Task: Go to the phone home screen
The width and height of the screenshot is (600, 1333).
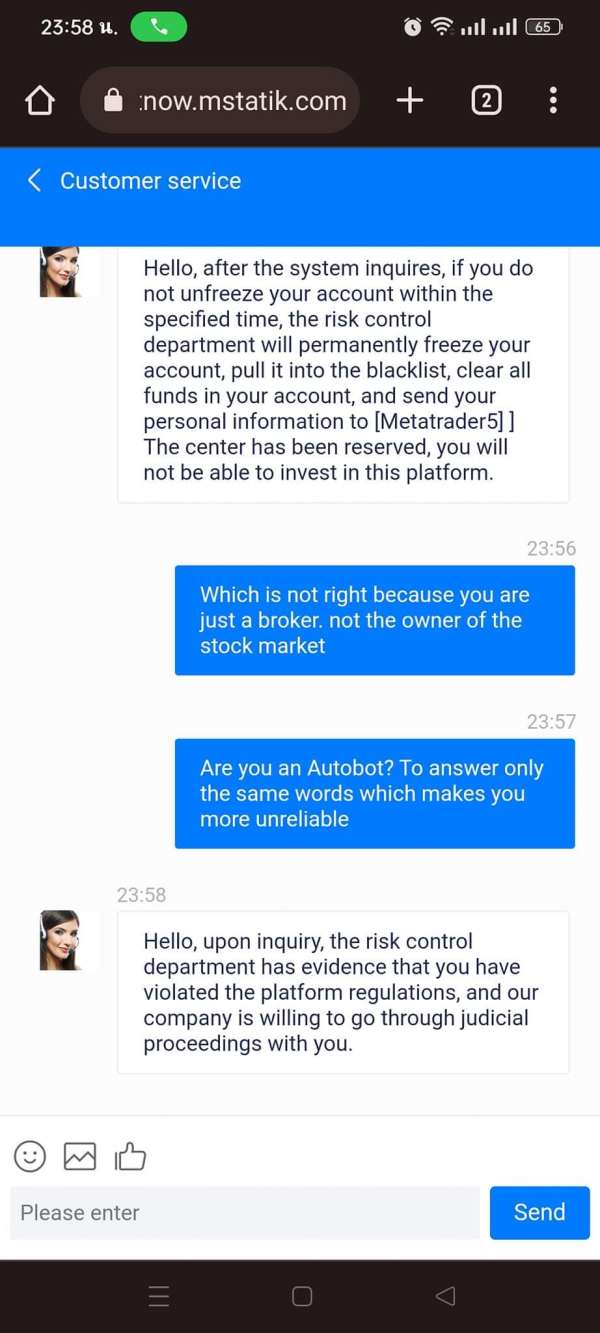Action: pyautogui.click(x=302, y=1296)
